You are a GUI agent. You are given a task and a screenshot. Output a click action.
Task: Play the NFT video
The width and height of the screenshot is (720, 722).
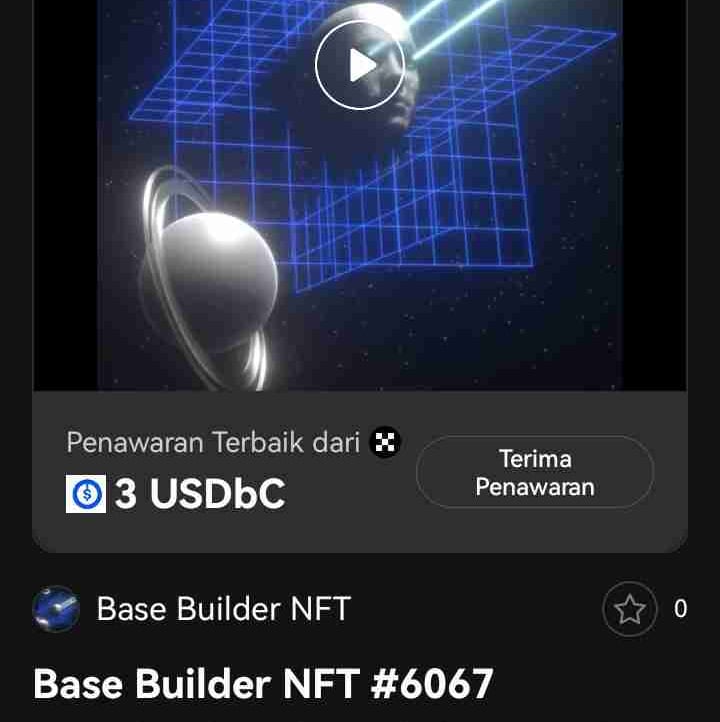(x=360, y=65)
